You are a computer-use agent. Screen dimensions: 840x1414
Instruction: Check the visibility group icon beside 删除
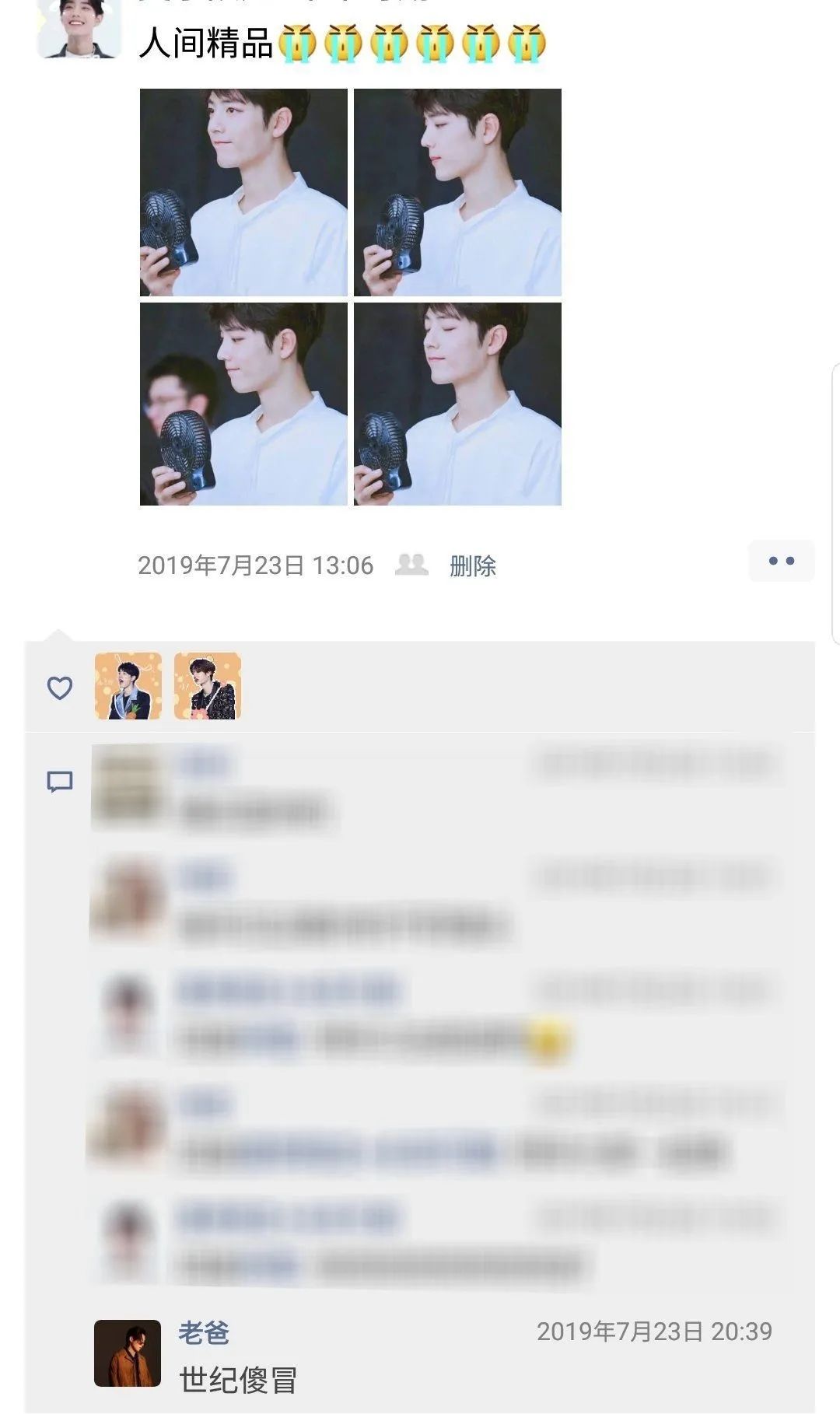[x=411, y=565]
